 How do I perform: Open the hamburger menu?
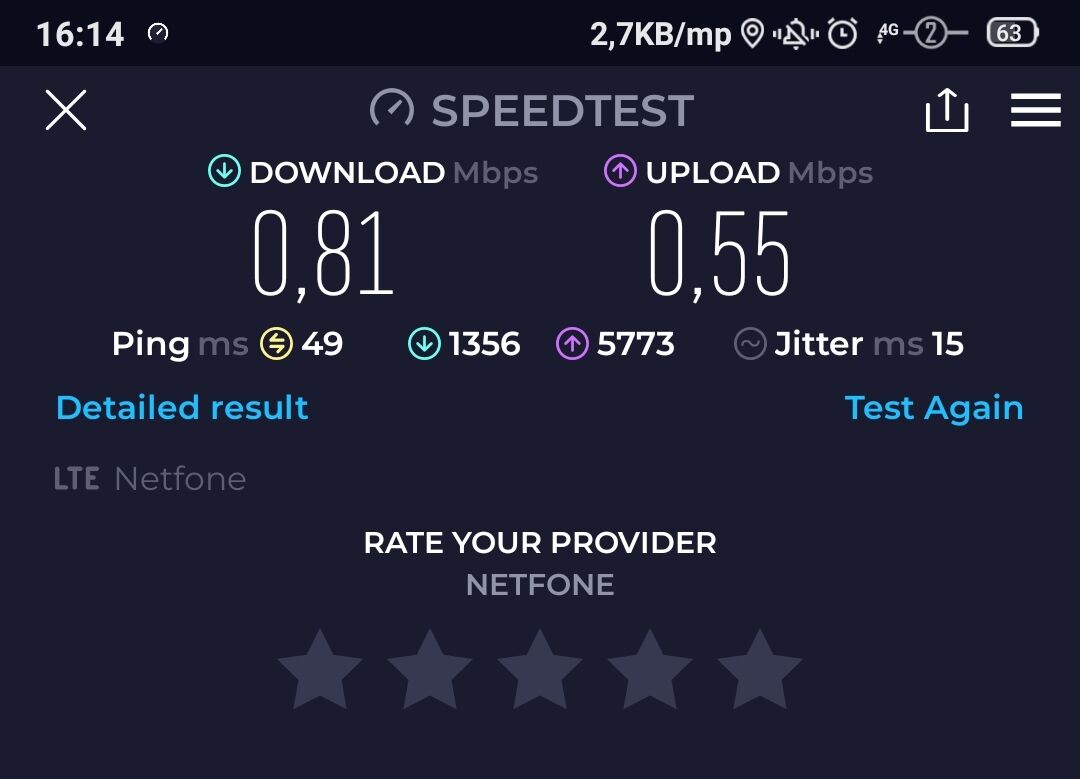pos(1035,110)
